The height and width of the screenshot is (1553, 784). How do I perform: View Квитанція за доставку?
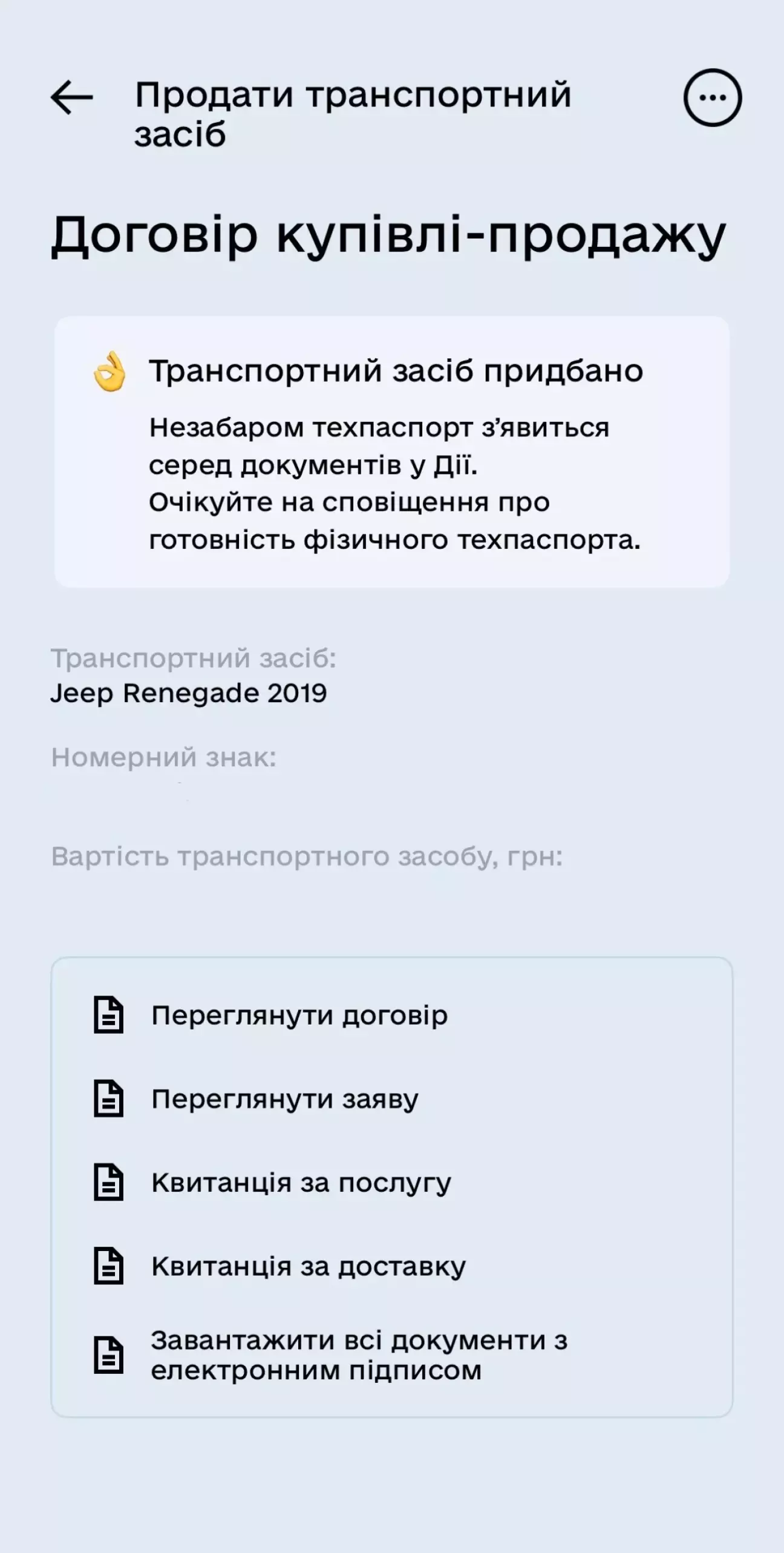[x=392, y=1266]
